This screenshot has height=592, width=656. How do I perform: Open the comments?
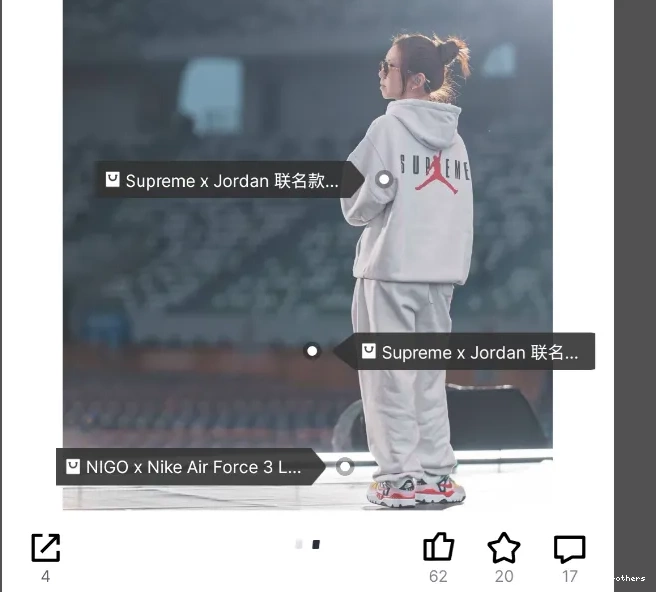pos(569,548)
